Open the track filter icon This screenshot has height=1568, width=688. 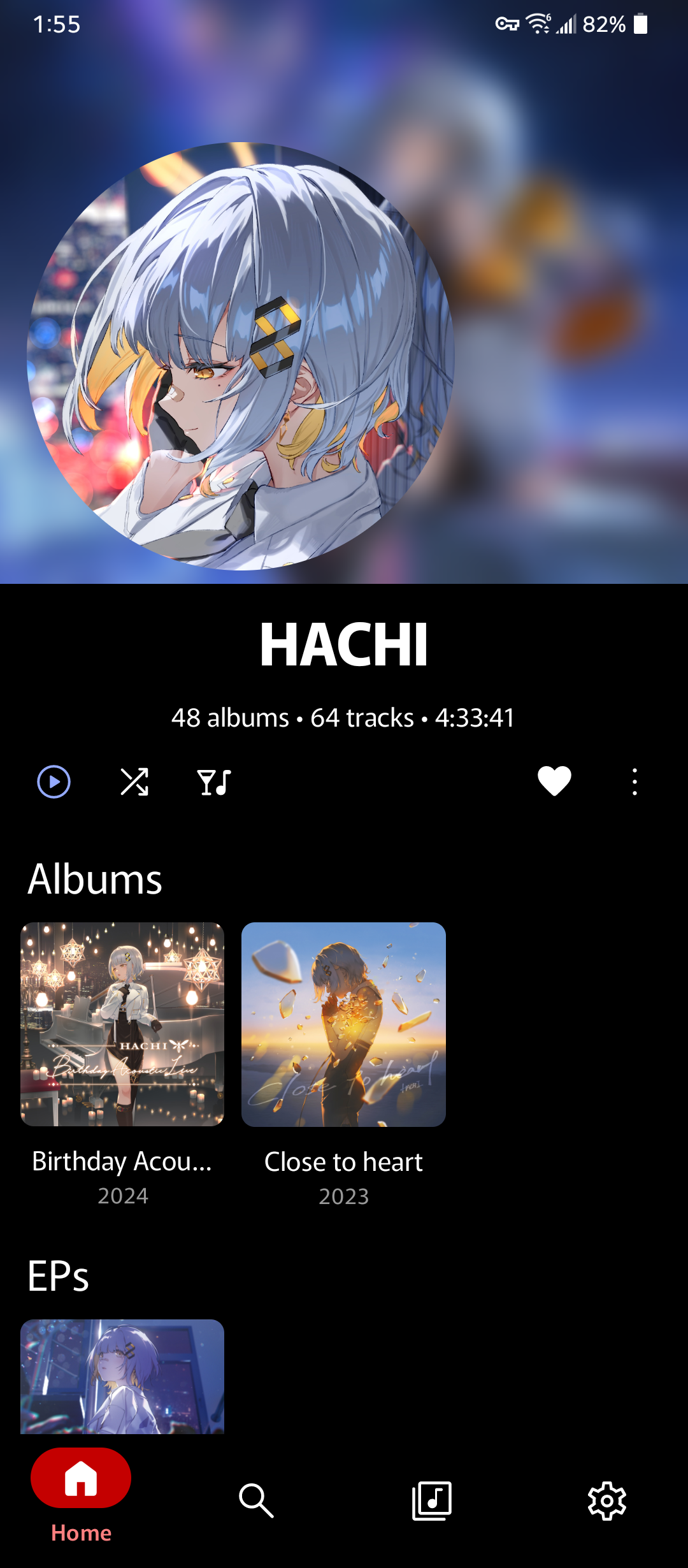[x=214, y=781]
